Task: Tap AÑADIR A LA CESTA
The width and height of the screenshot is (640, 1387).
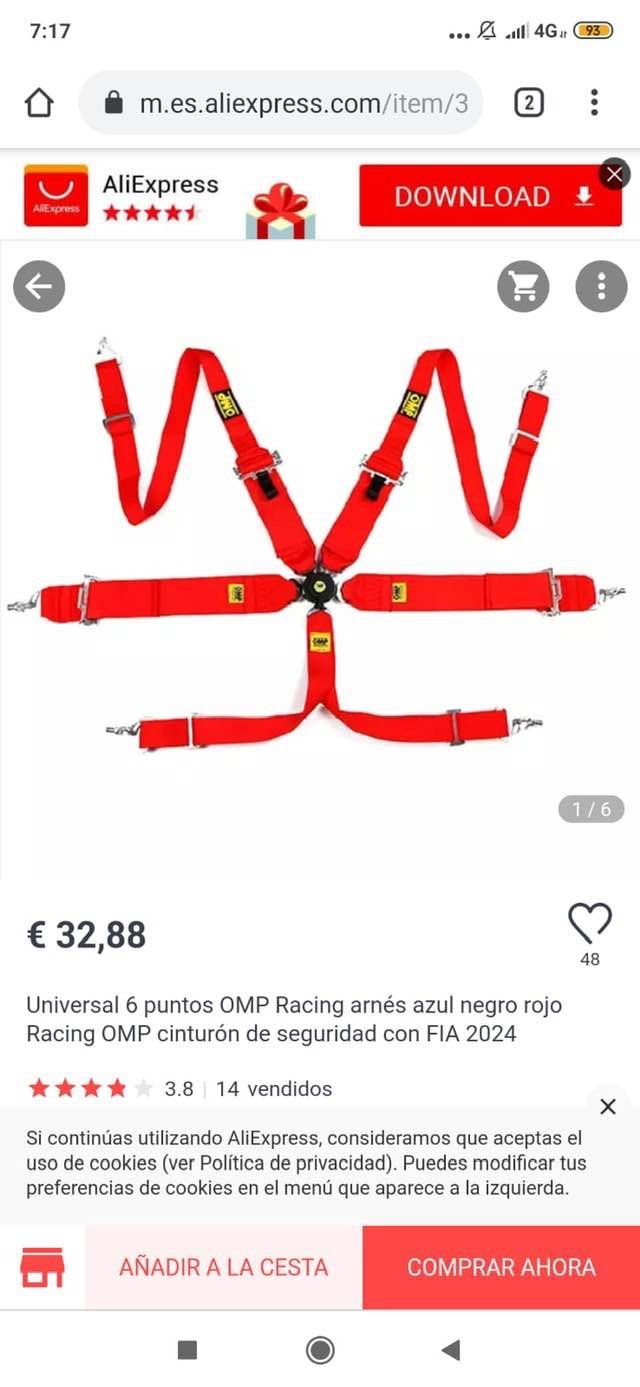Action: pyautogui.click(x=223, y=1267)
